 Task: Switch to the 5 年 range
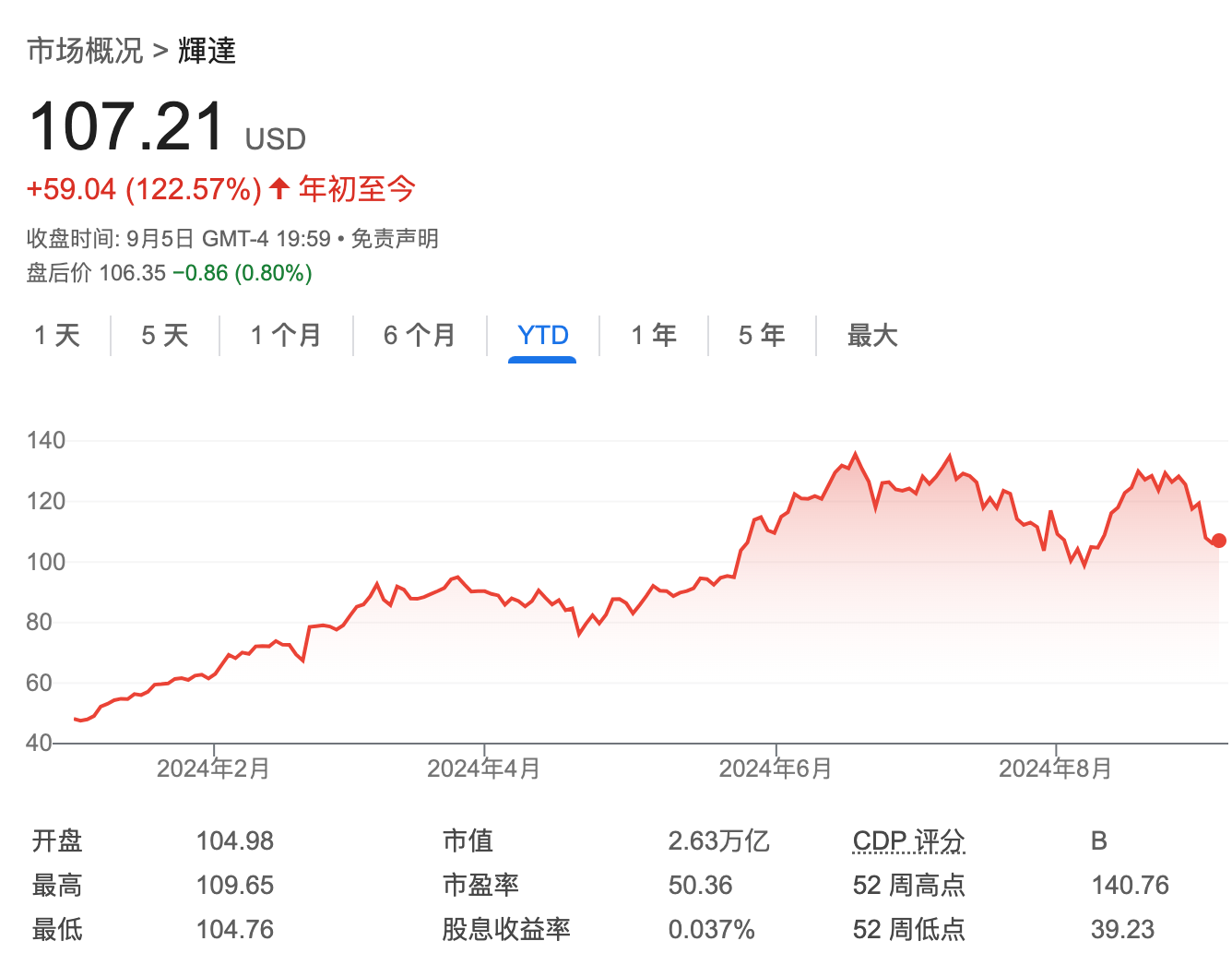762,335
